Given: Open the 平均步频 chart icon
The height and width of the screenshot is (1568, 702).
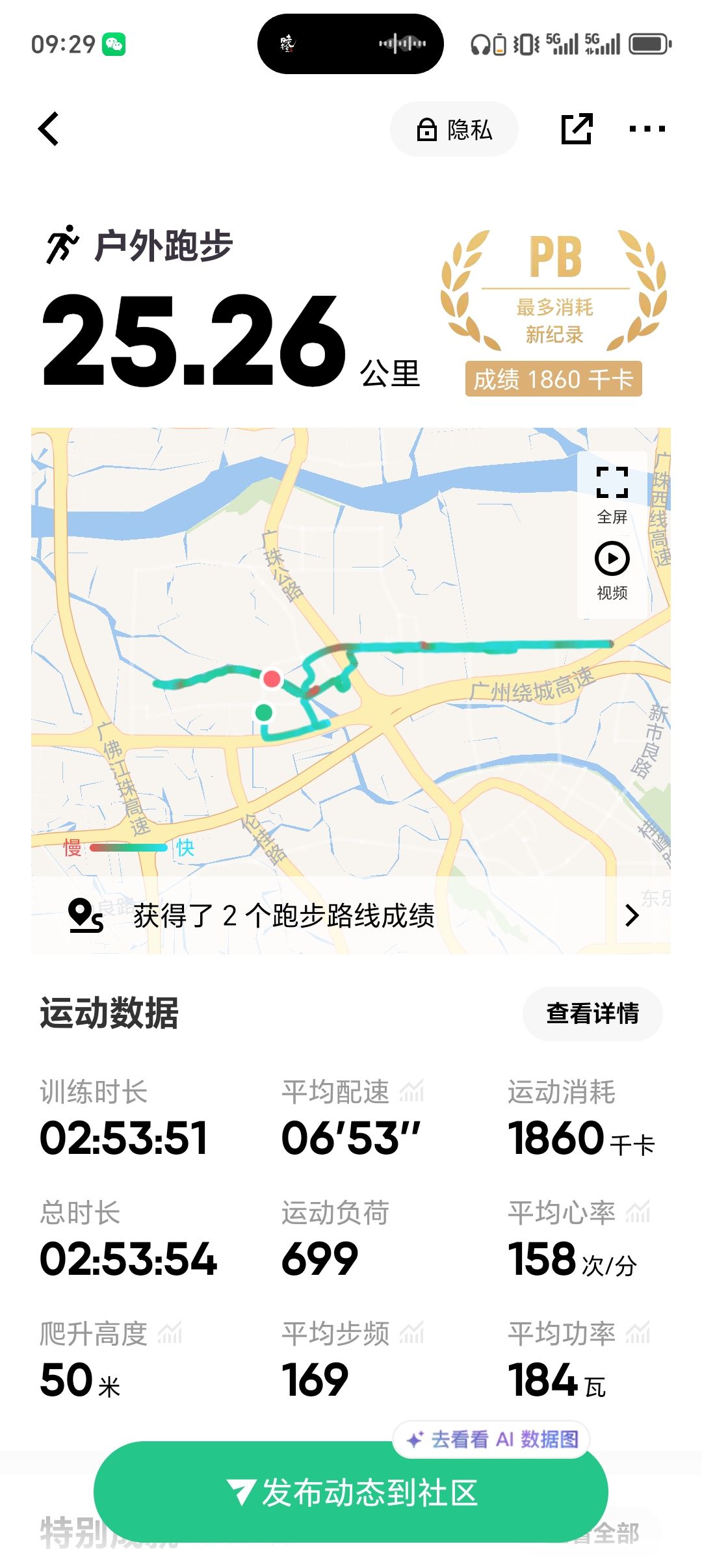Looking at the screenshot, I should pos(411,1333).
